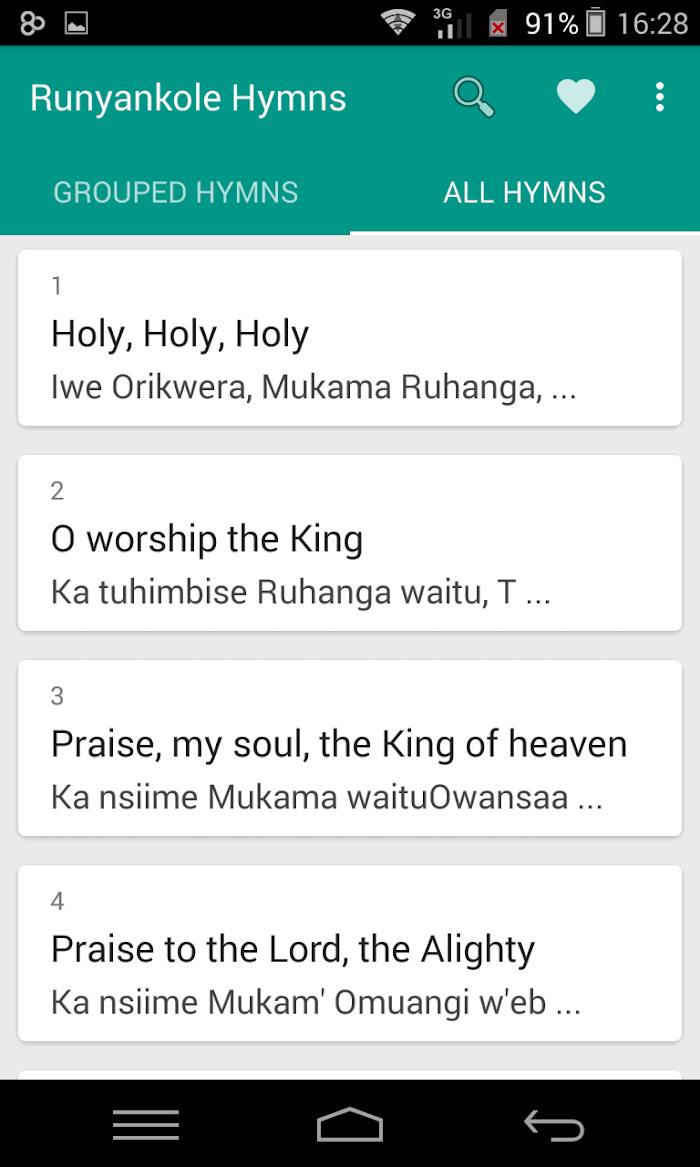Screen dimensions: 700x1167
Task: Open hymn O worship the King
Action: (x=350, y=543)
